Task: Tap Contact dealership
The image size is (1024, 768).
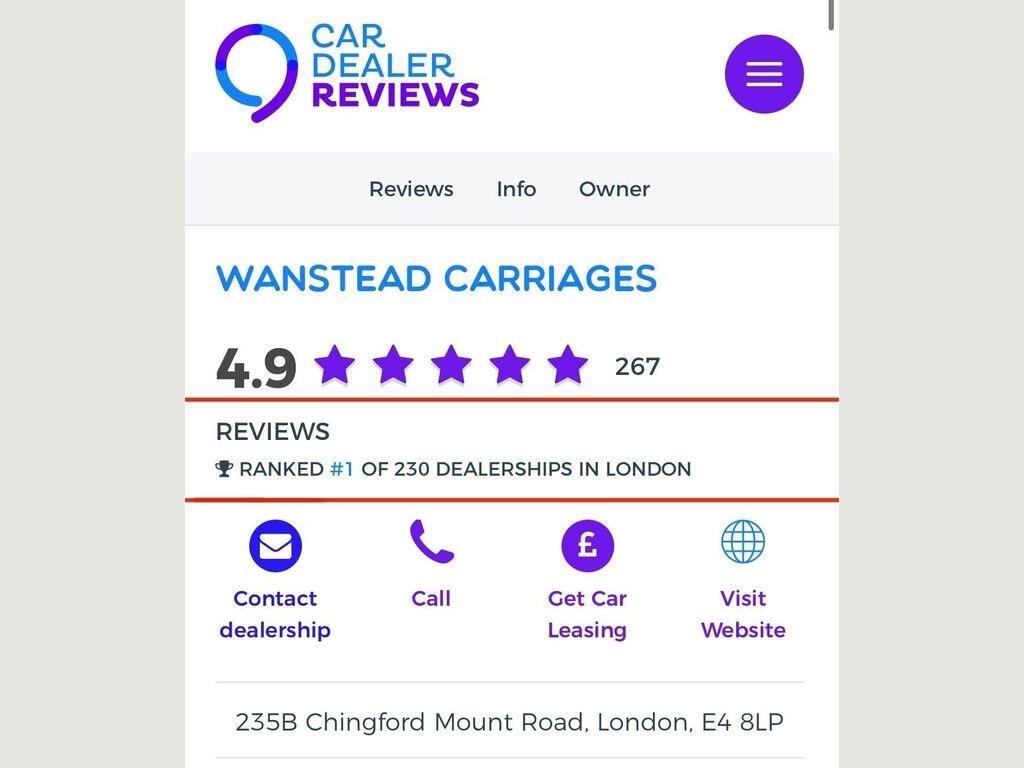Action: click(275, 579)
